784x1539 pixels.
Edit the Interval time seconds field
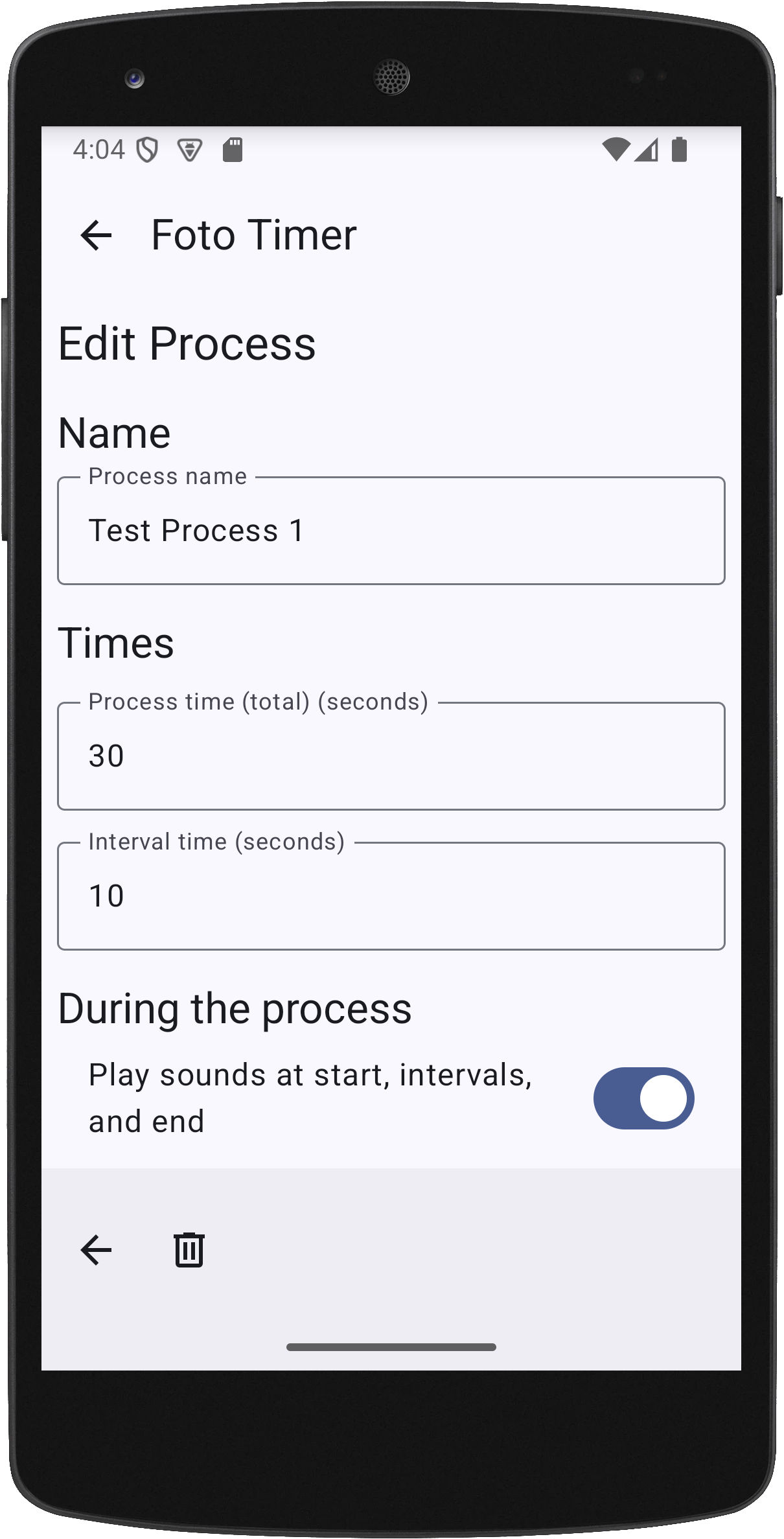coord(391,896)
